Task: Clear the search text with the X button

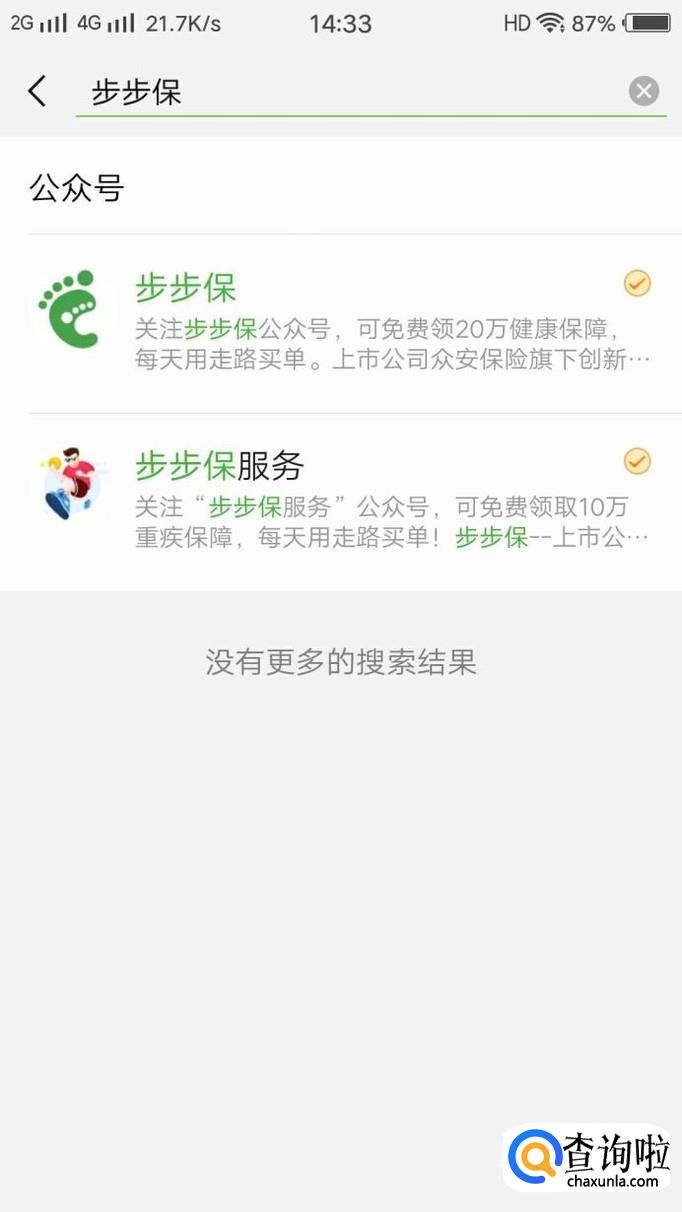Action: tap(643, 92)
